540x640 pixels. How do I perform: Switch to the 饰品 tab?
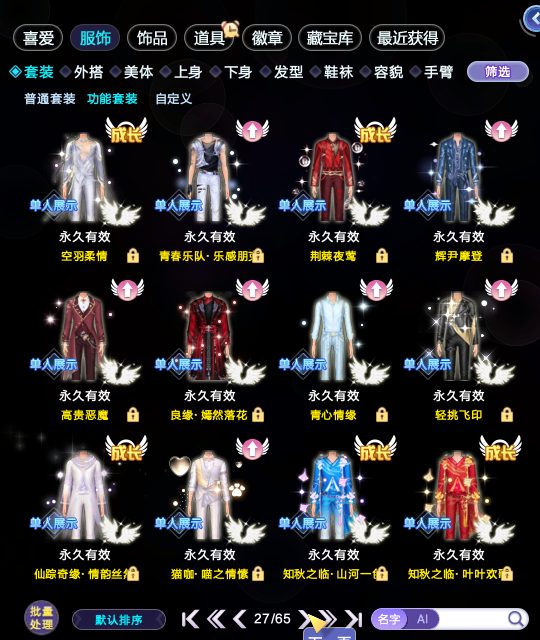tap(152, 38)
